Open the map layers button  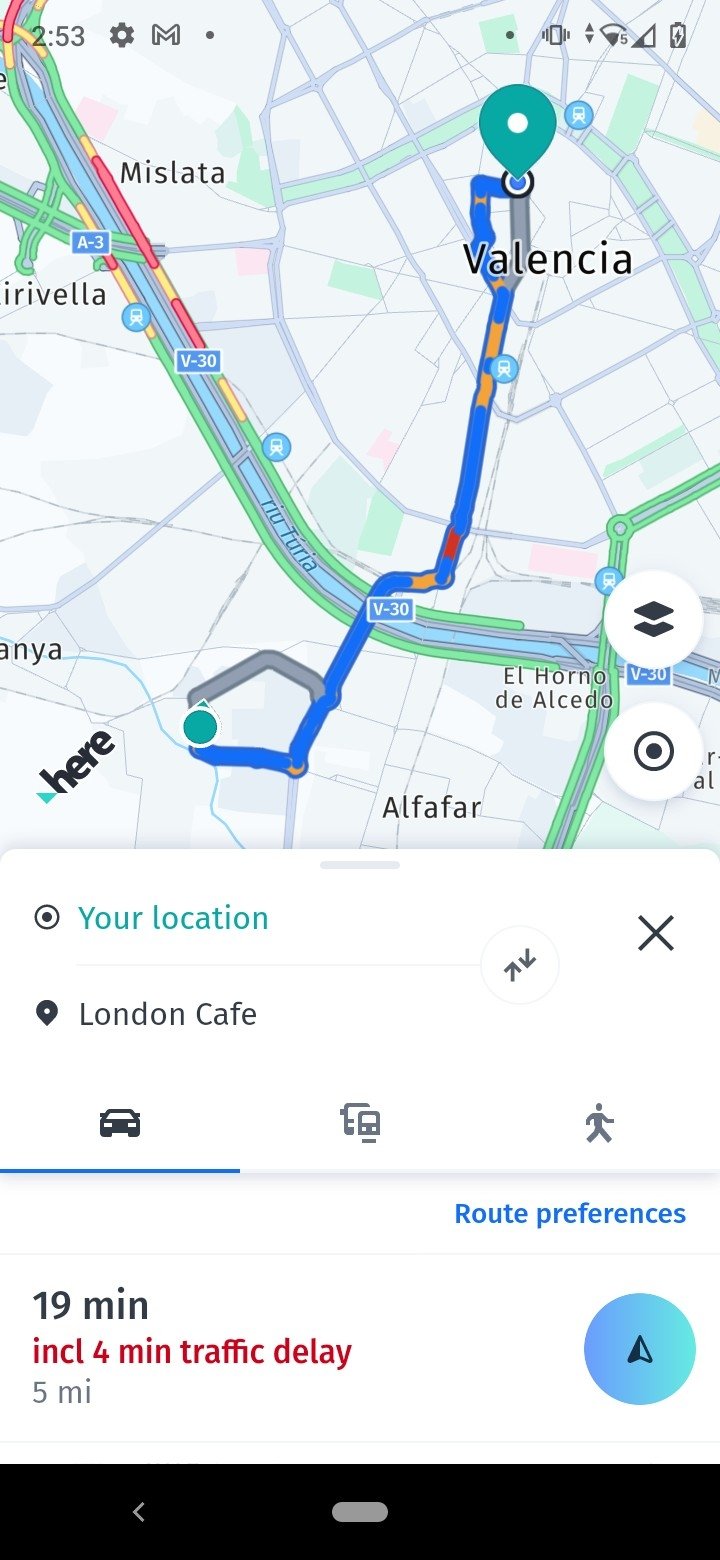(654, 620)
